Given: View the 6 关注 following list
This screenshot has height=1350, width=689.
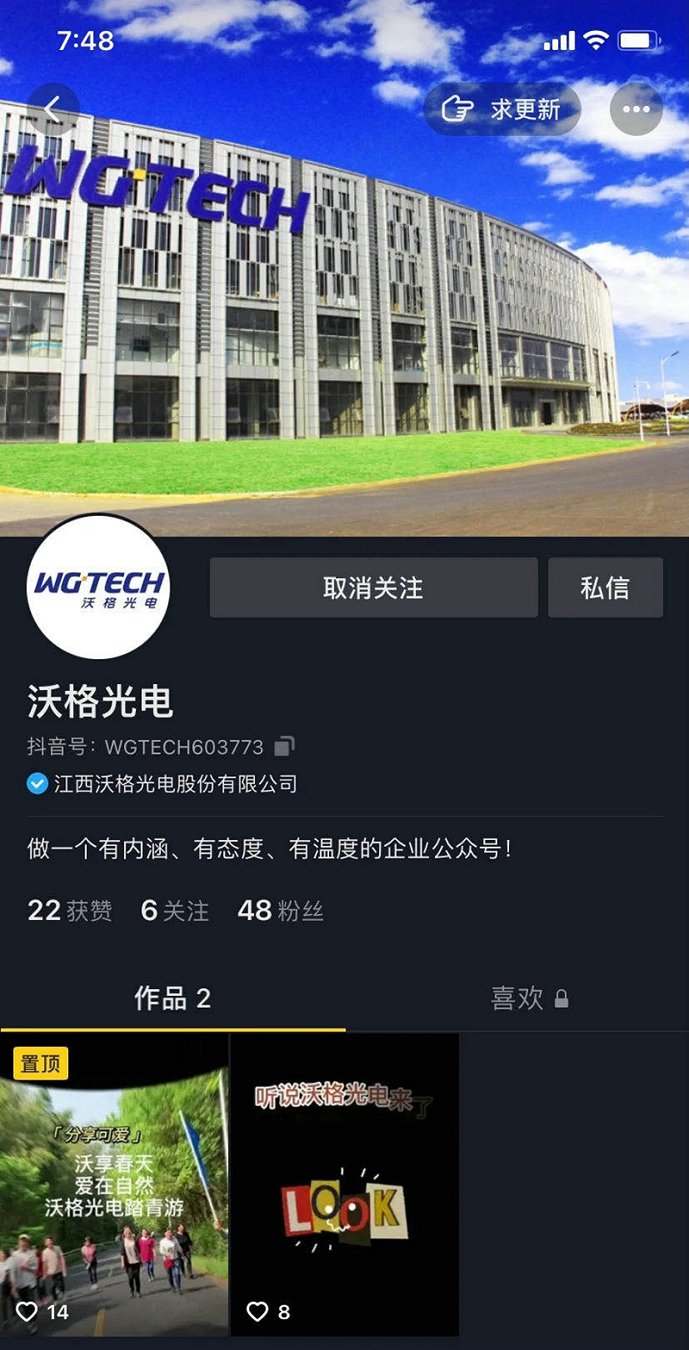Looking at the screenshot, I should click(x=175, y=910).
